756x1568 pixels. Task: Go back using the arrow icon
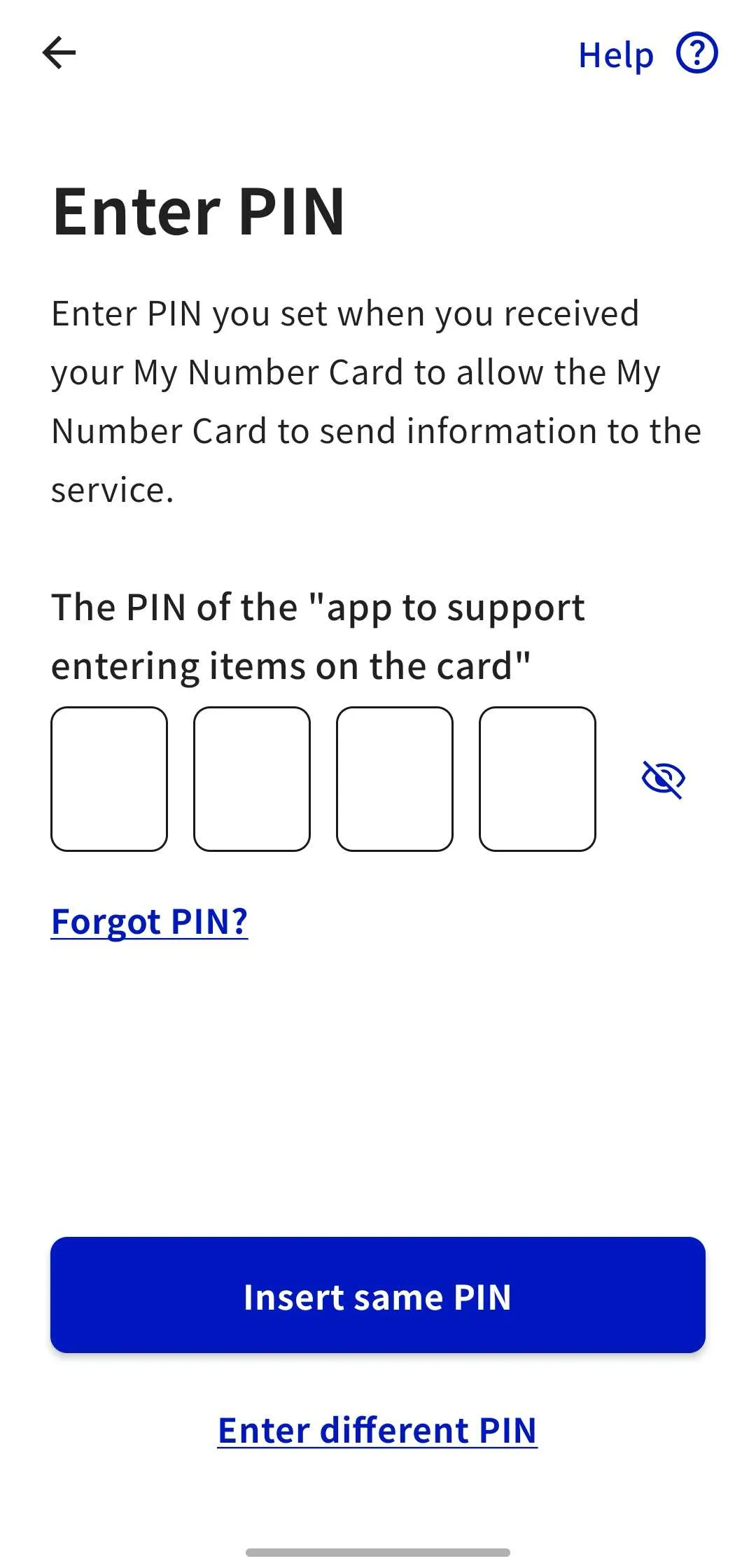tap(59, 53)
